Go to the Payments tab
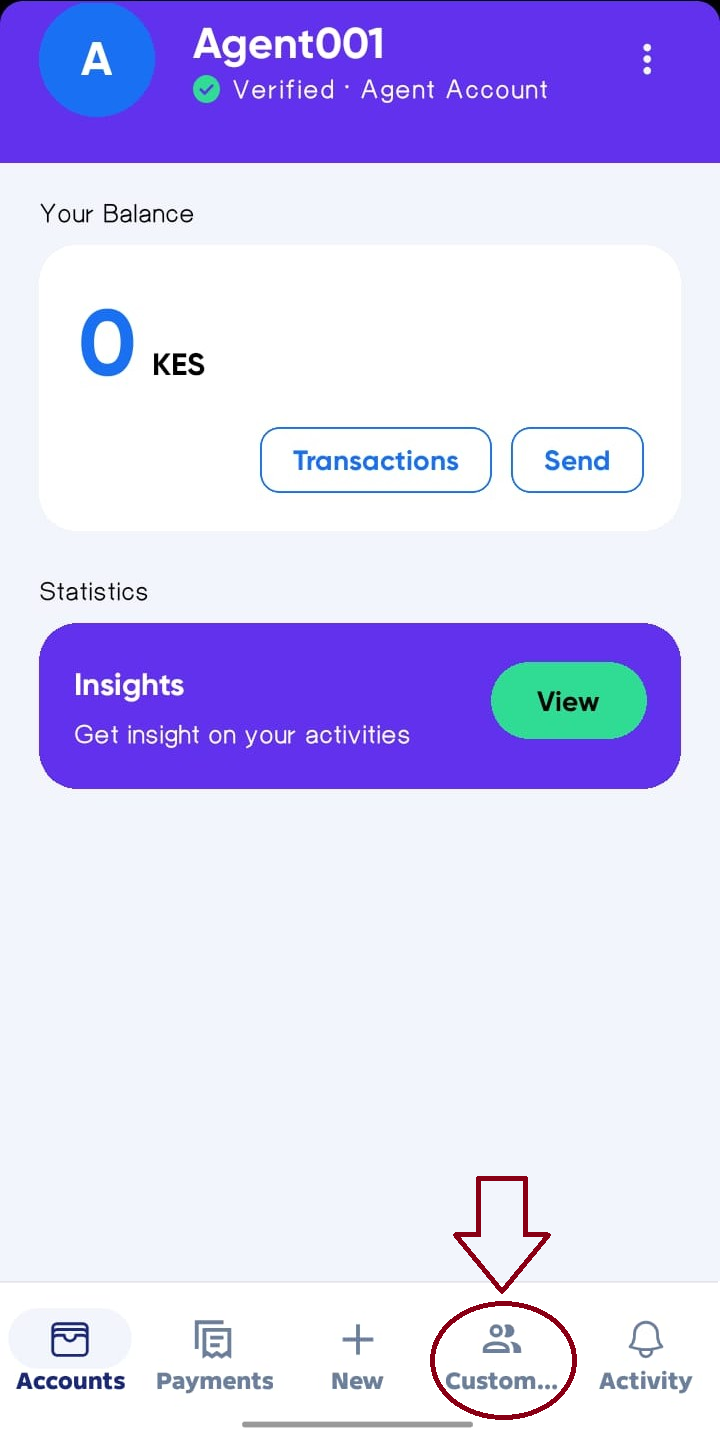This screenshot has height=1441, width=720. click(214, 1356)
